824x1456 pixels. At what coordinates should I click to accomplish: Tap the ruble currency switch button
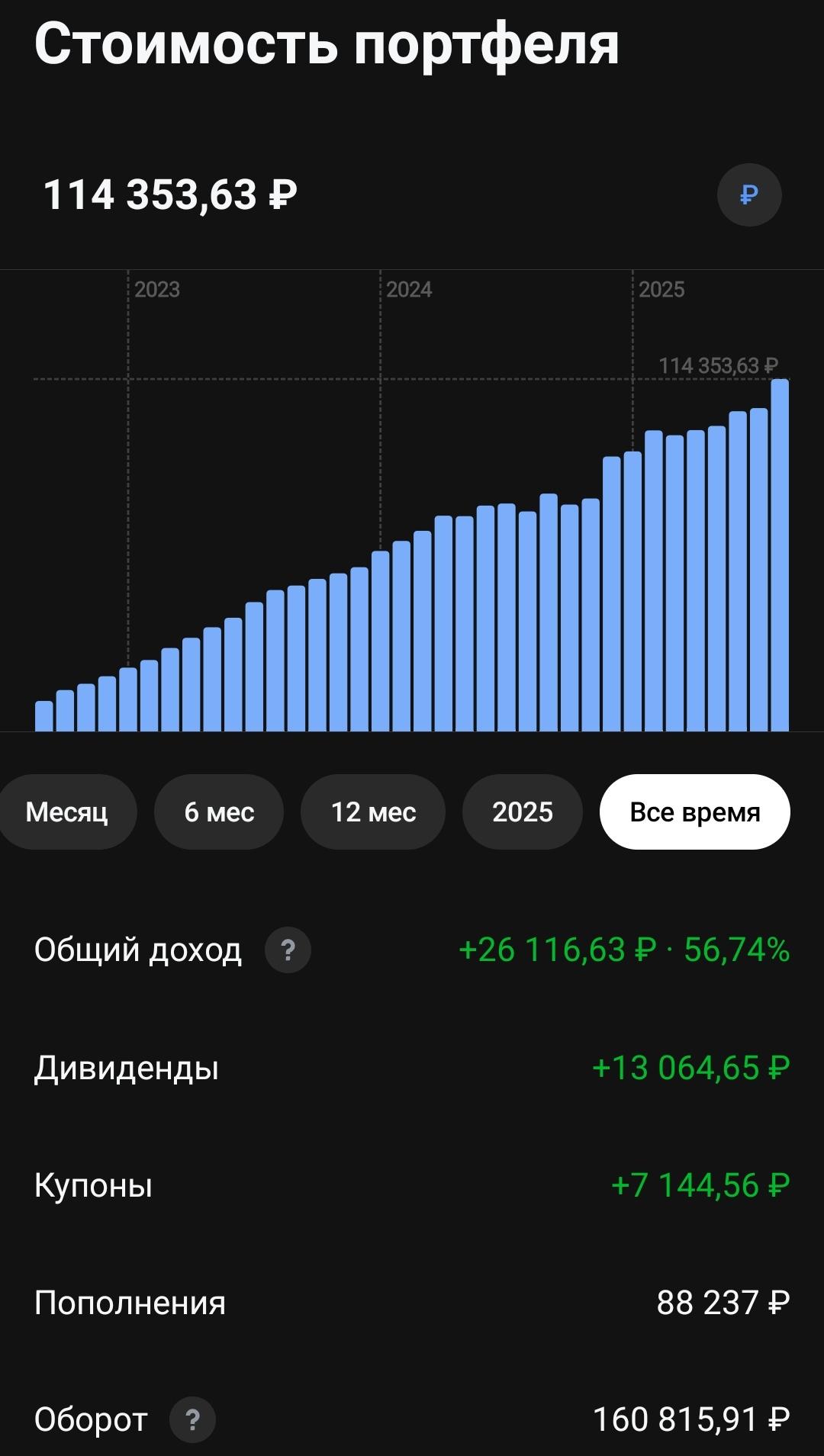[x=748, y=195]
